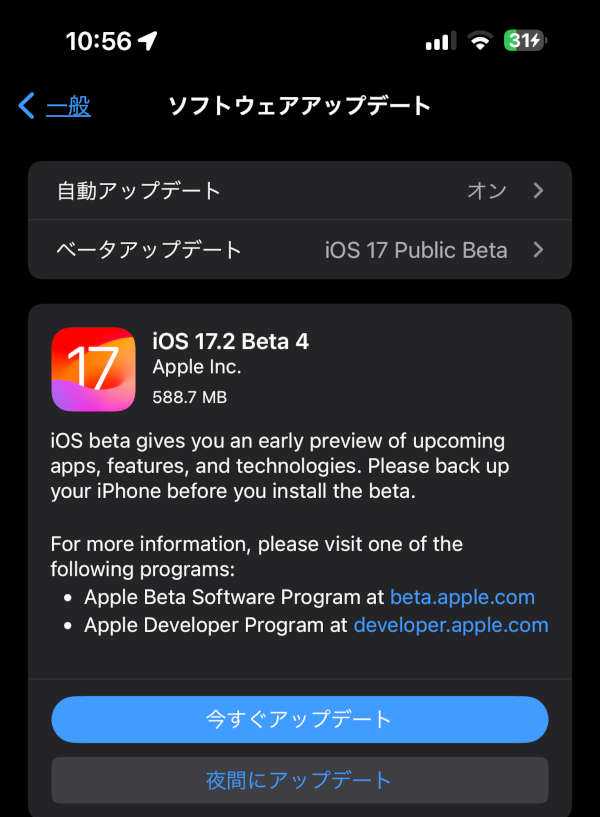The image size is (600, 817).
Task: Go back to the 一般 settings
Action: [55, 105]
